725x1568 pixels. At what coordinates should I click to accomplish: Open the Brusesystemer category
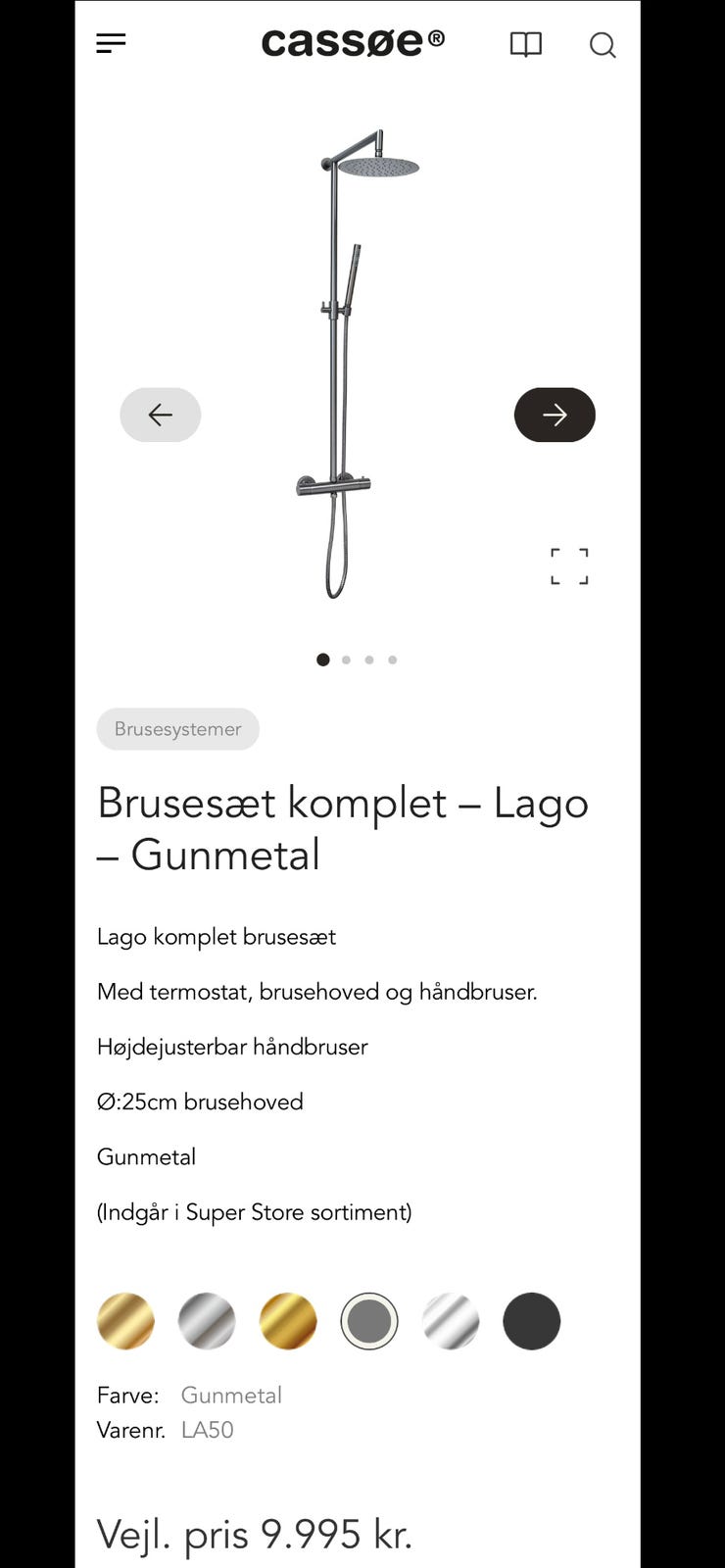(x=177, y=729)
